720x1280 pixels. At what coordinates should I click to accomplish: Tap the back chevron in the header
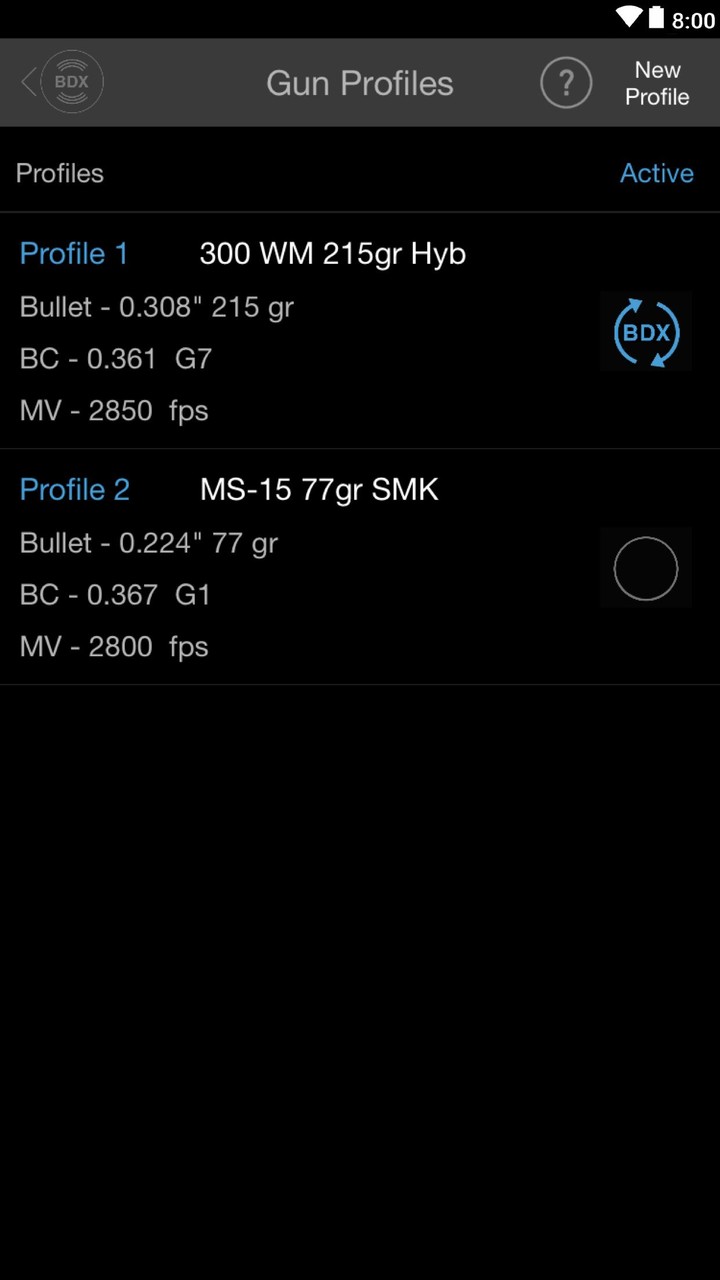(27, 82)
